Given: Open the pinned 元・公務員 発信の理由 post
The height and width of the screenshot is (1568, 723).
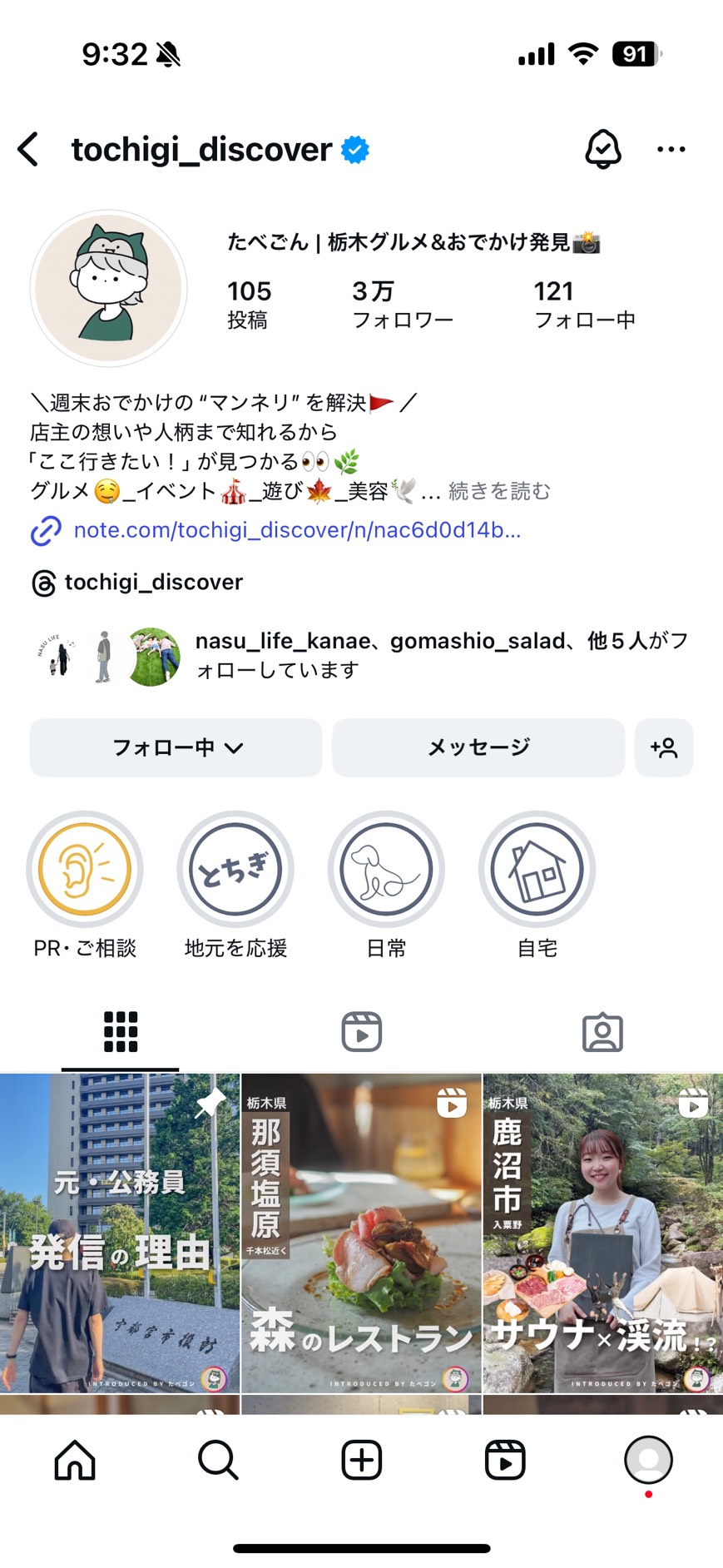Looking at the screenshot, I should pyautogui.click(x=119, y=1232).
